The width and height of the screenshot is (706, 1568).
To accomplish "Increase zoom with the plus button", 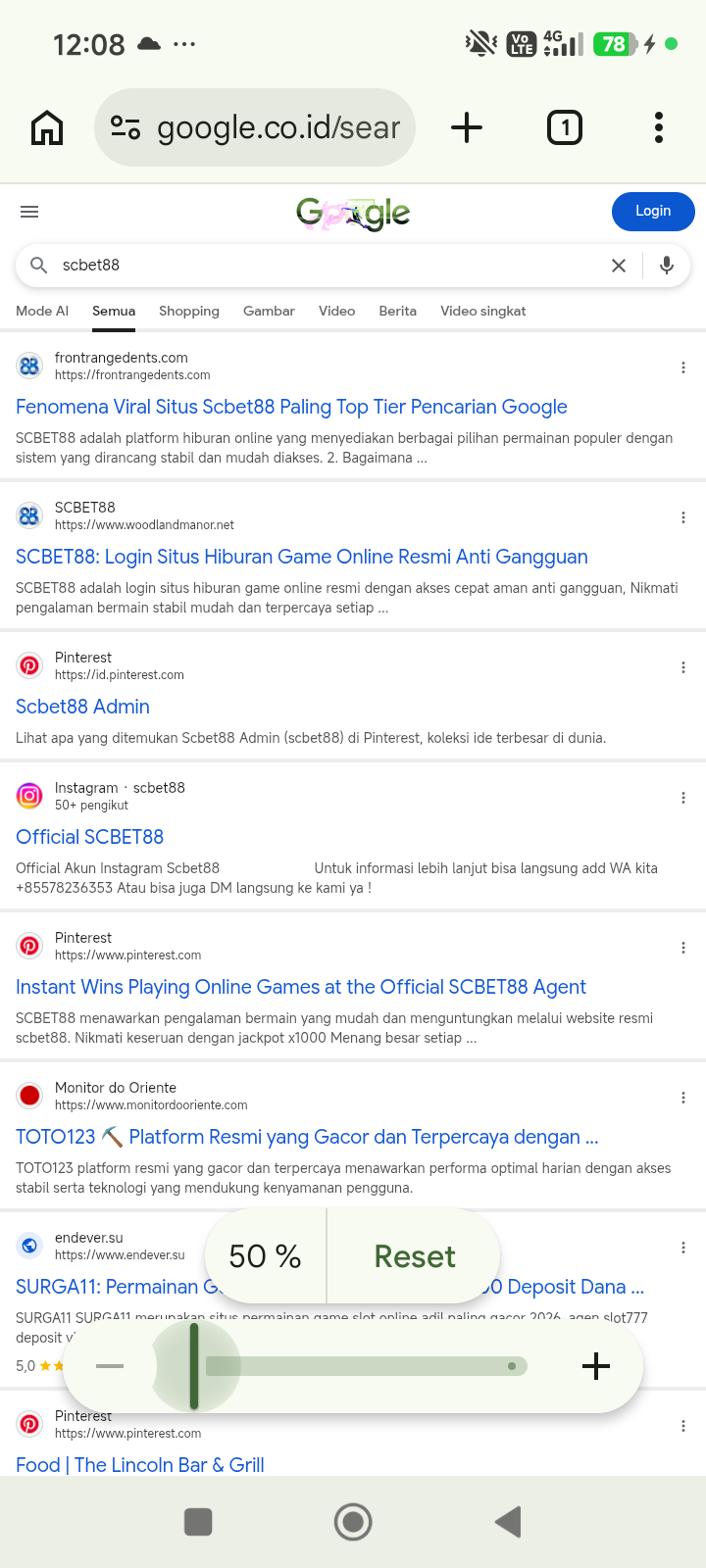I will coord(596,1366).
